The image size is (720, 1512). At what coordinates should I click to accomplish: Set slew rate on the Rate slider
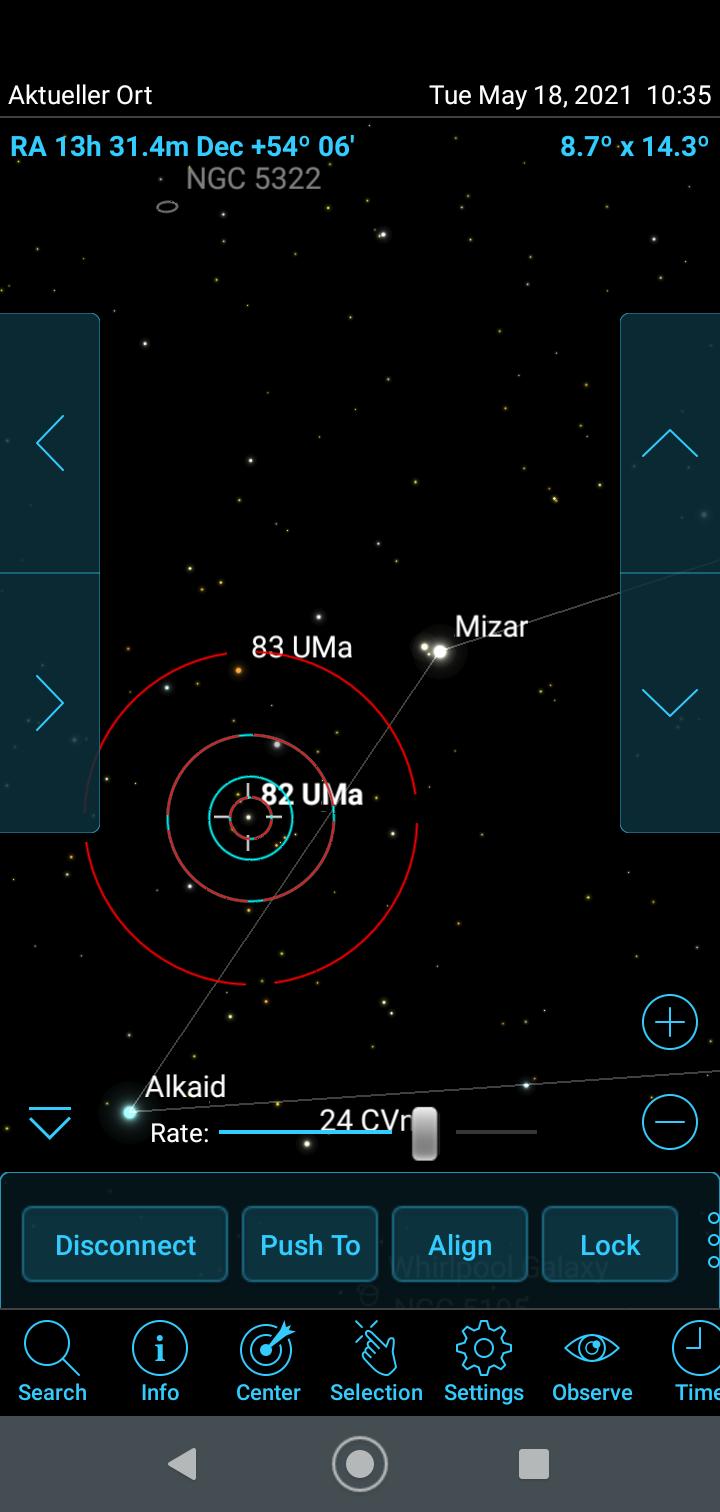(x=425, y=1133)
